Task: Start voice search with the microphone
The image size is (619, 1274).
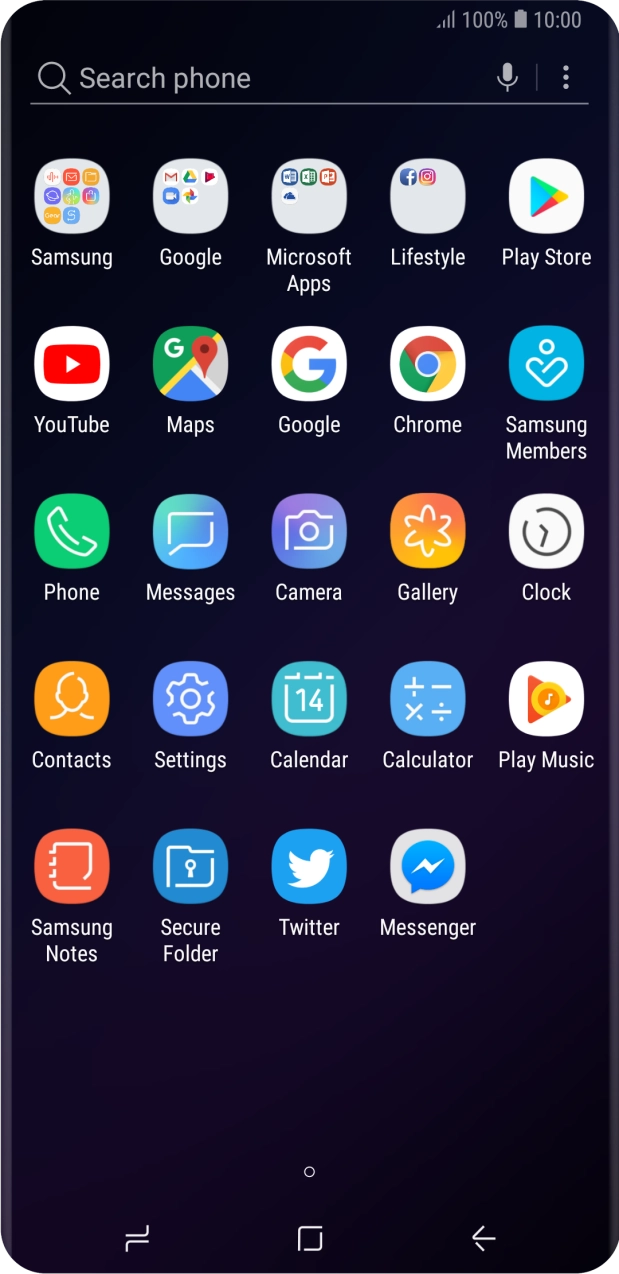Action: 508,77
